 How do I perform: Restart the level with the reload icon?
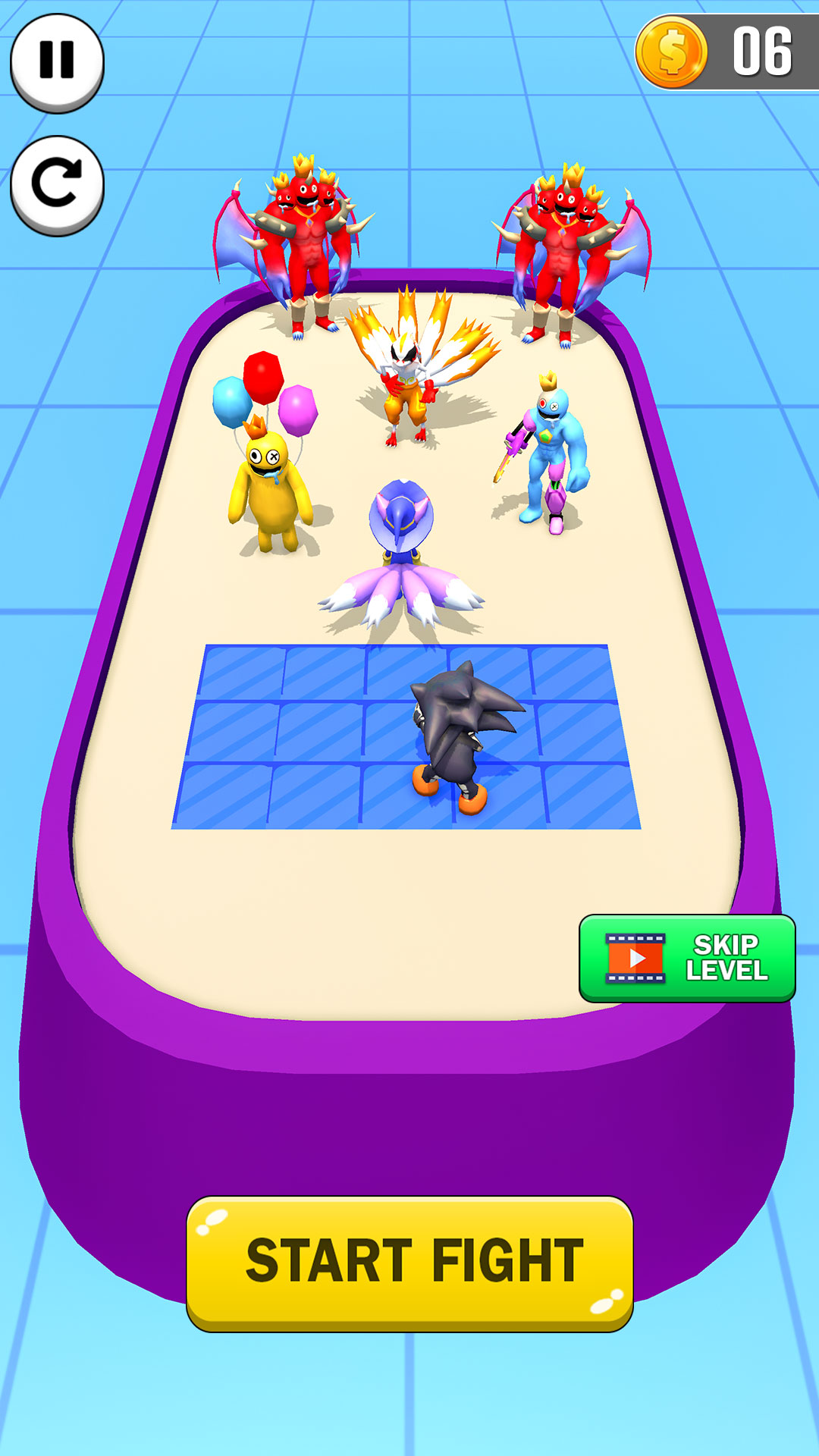57,184
